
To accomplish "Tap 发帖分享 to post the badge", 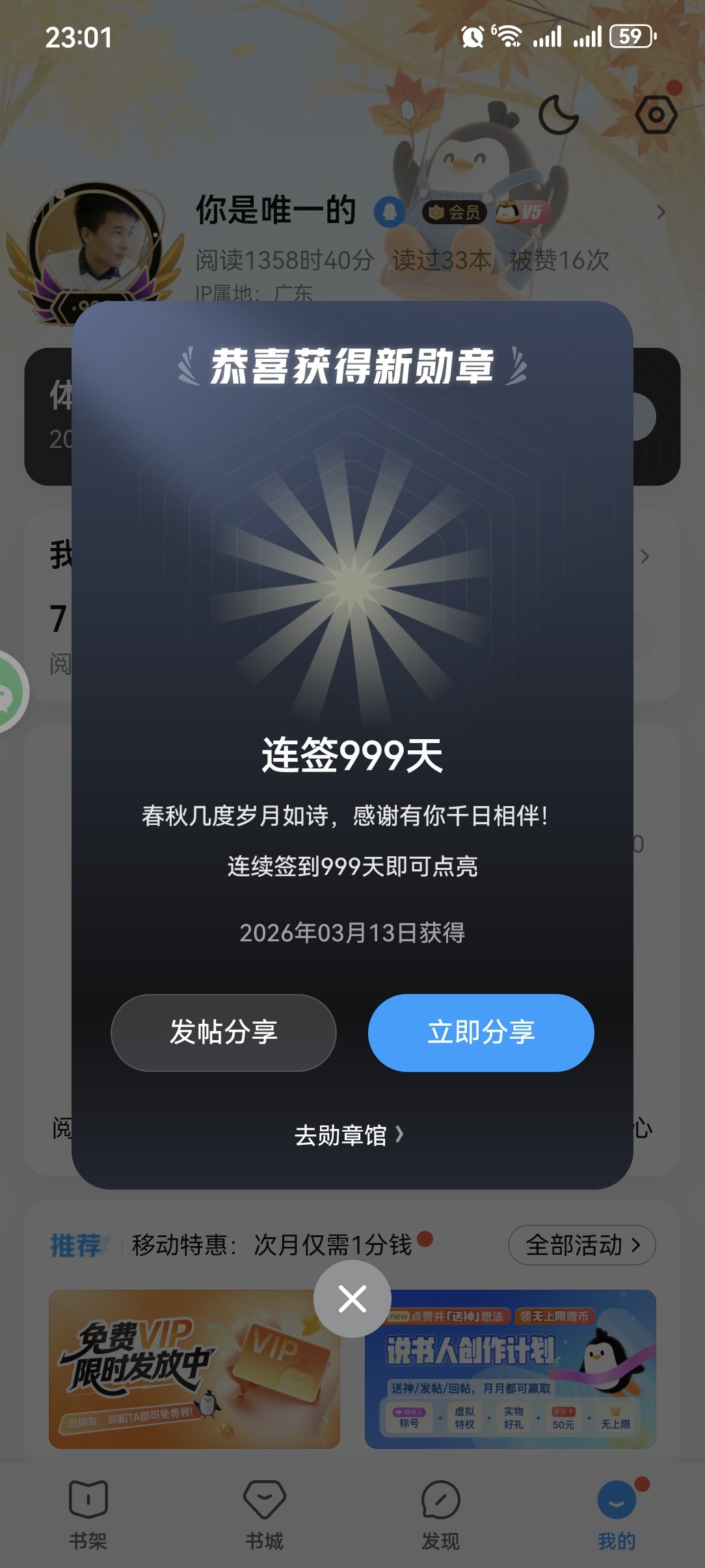I will pos(223,1032).
